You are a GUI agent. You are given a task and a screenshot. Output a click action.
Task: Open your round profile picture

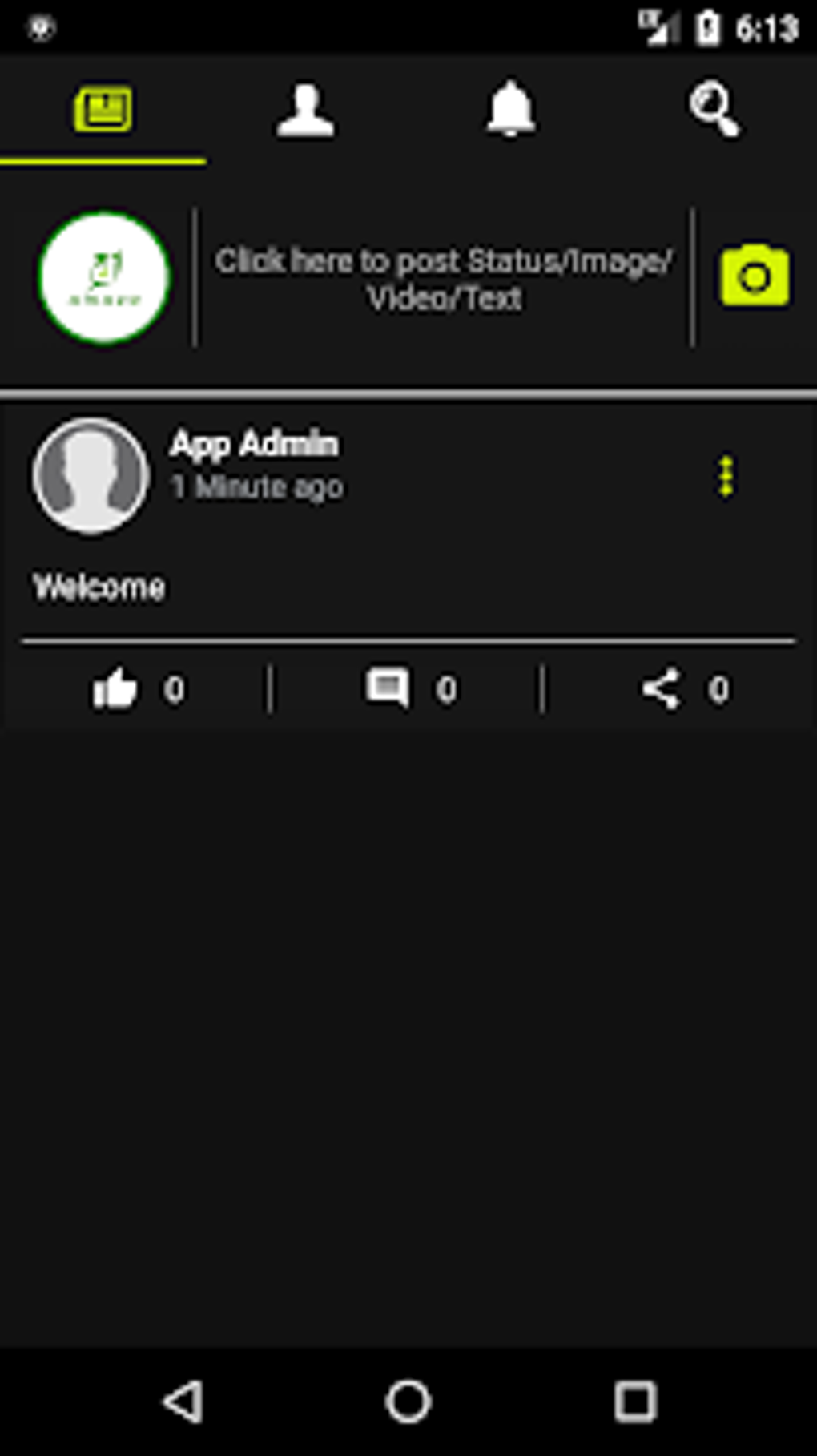(x=104, y=277)
